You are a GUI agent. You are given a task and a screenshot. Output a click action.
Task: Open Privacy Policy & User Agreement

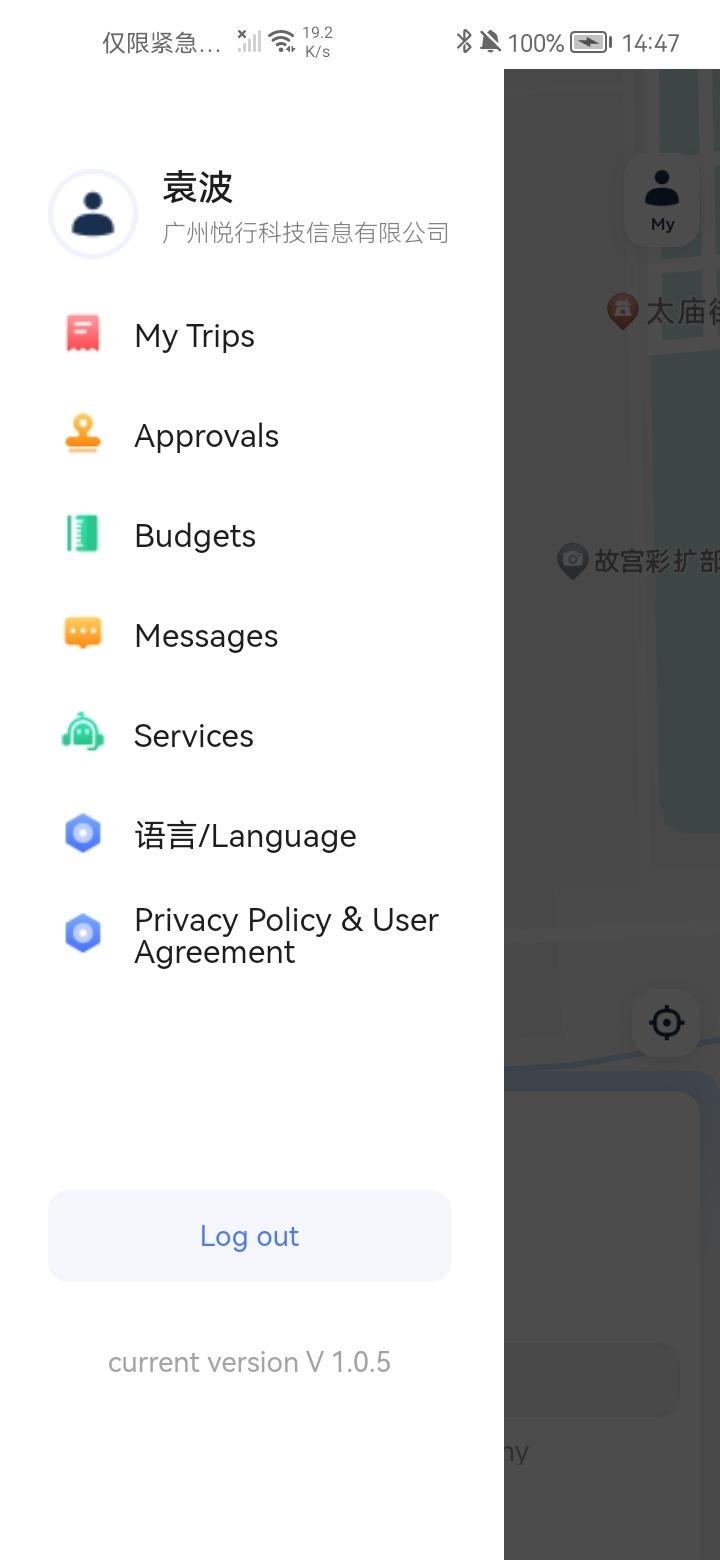(286, 935)
